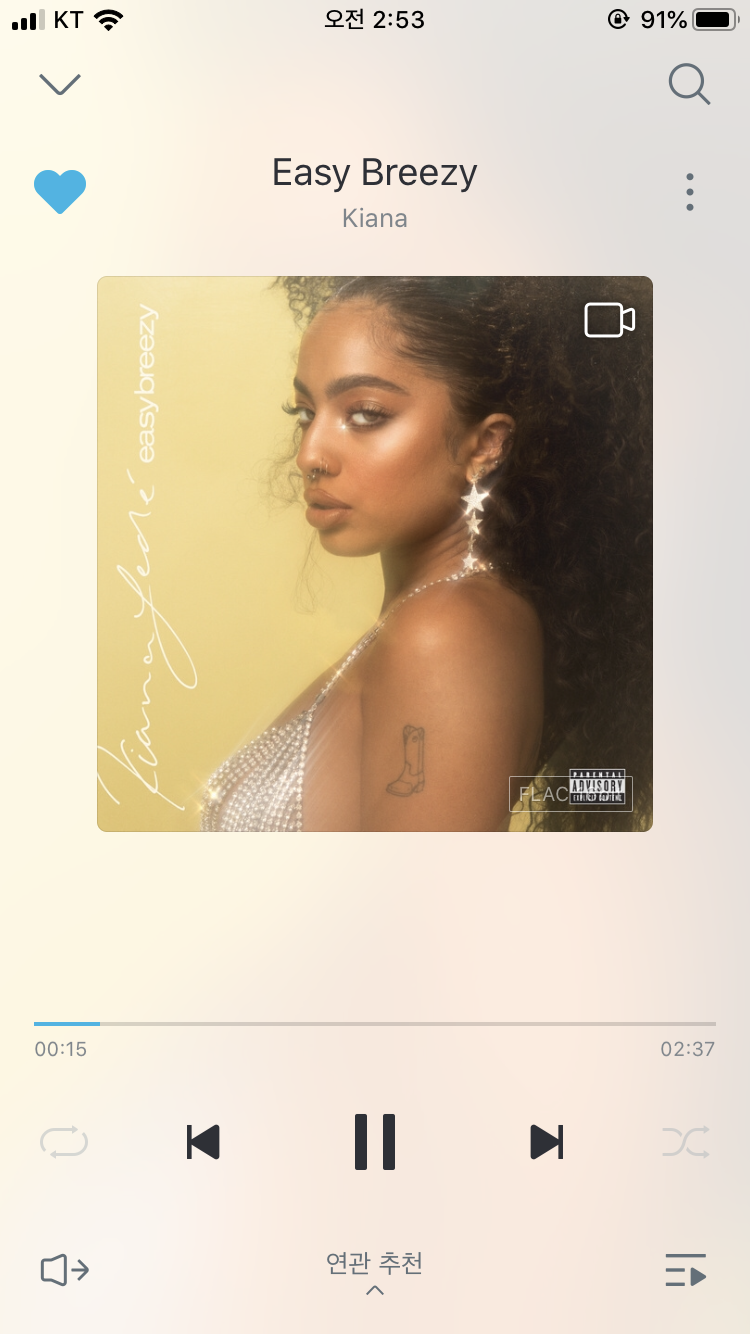Toggle repeat mode
The image size is (750, 1334).
coord(64,1142)
